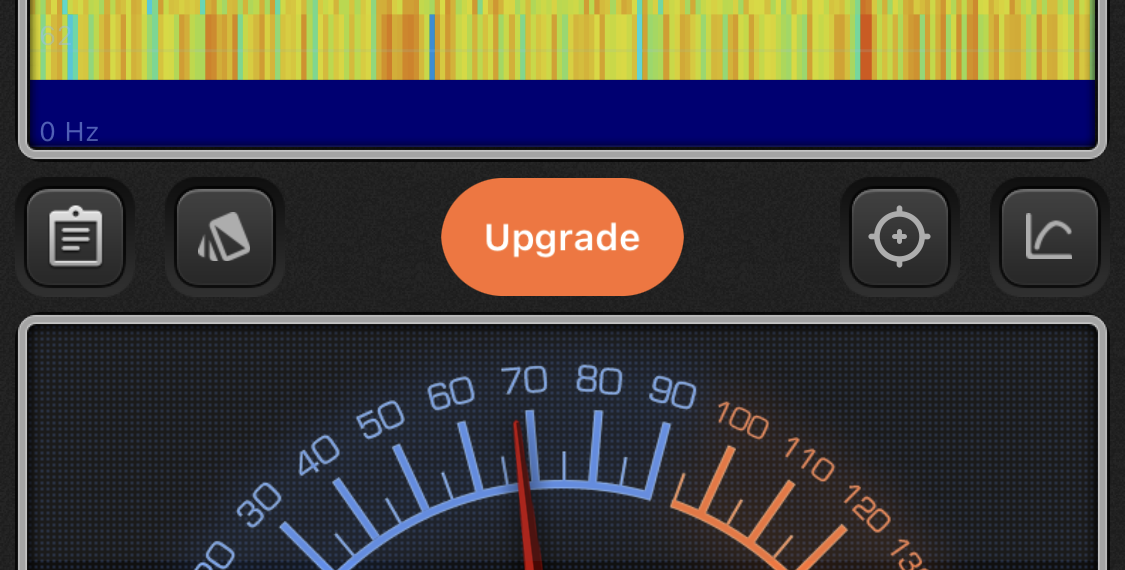Open the clipboard report icon
The width and height of the screenshot is (1125, 570).
[x=75, y=237]
